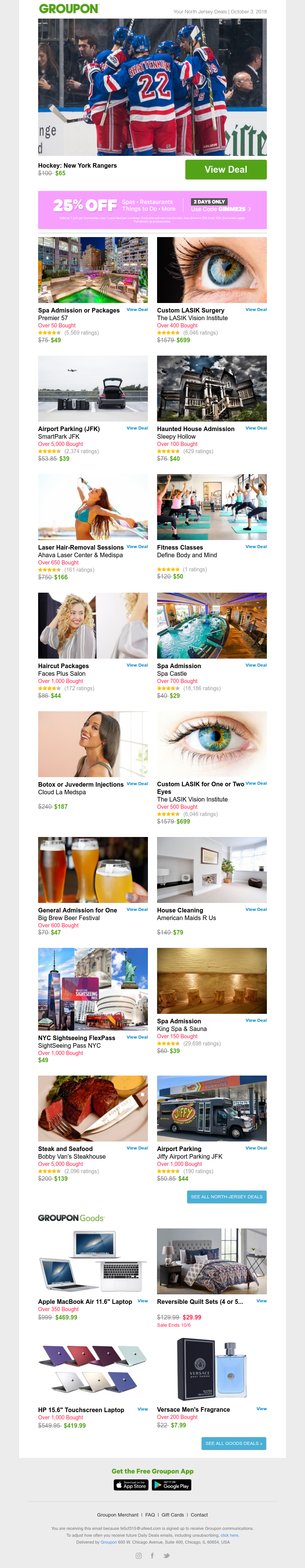Select View Deal beside Fitness Classes

point(256,547)
